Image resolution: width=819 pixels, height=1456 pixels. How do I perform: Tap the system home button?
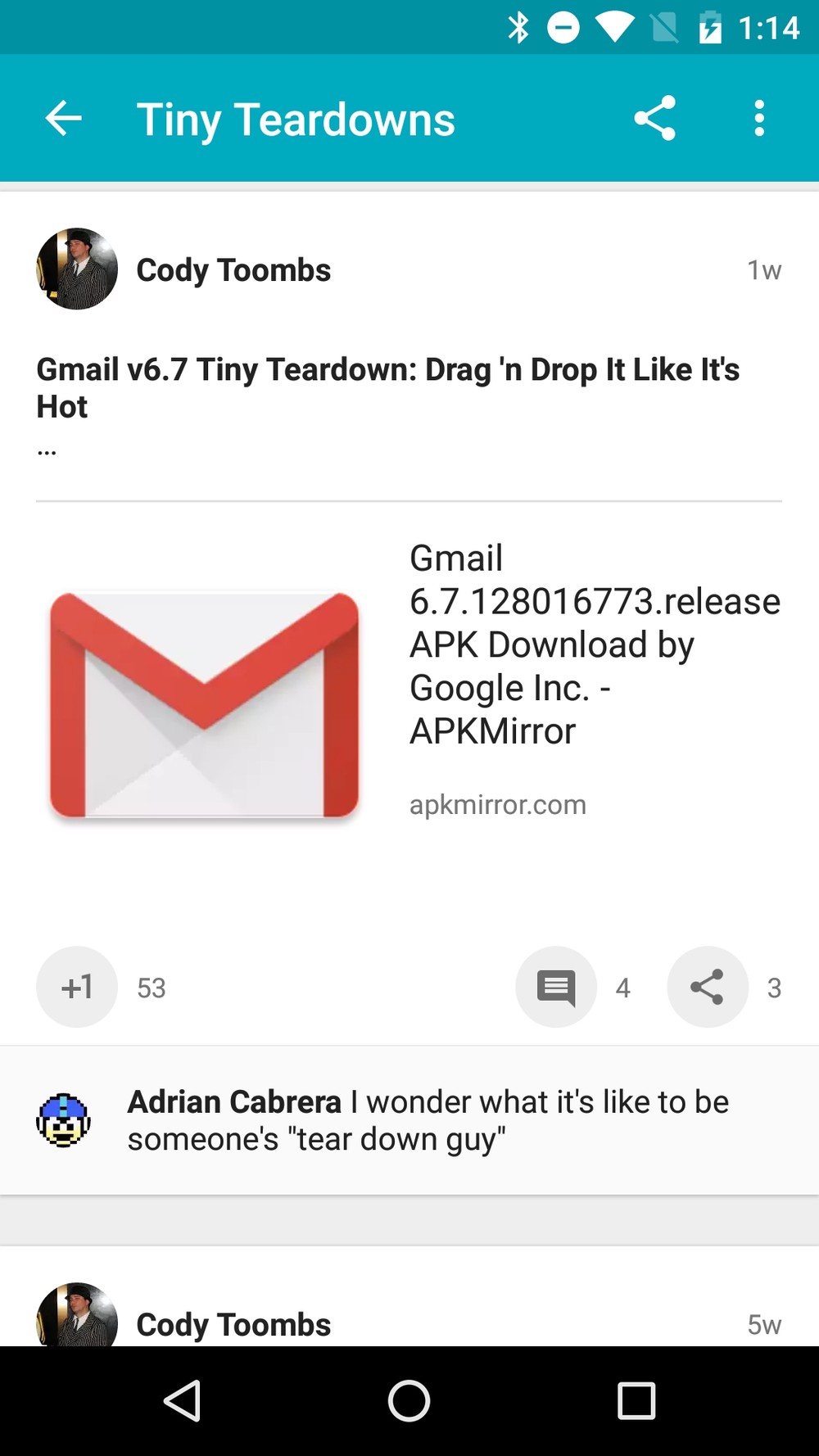click(x=409, y=1400)
